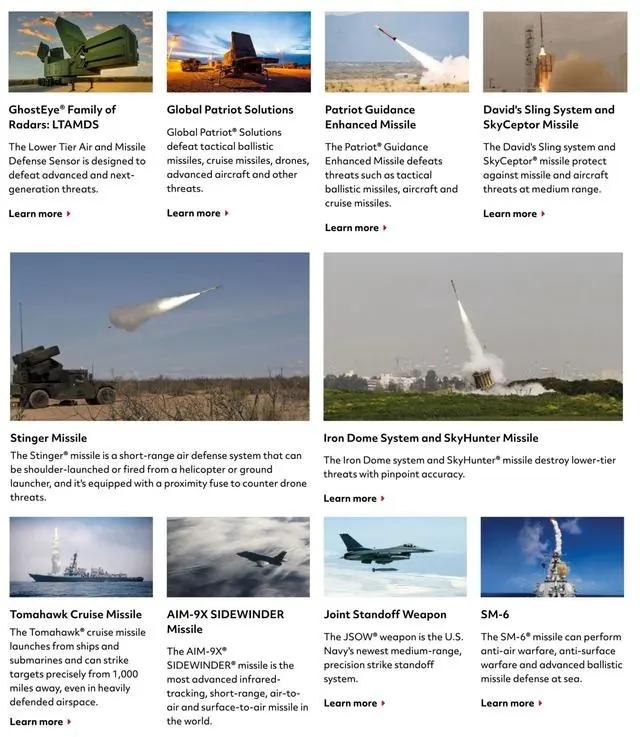Image resolution: width=640 pixels, height=737 pixels.
Task: Tap Learn more under Tomahawk Cruise Missile
Action: point(40,721)
